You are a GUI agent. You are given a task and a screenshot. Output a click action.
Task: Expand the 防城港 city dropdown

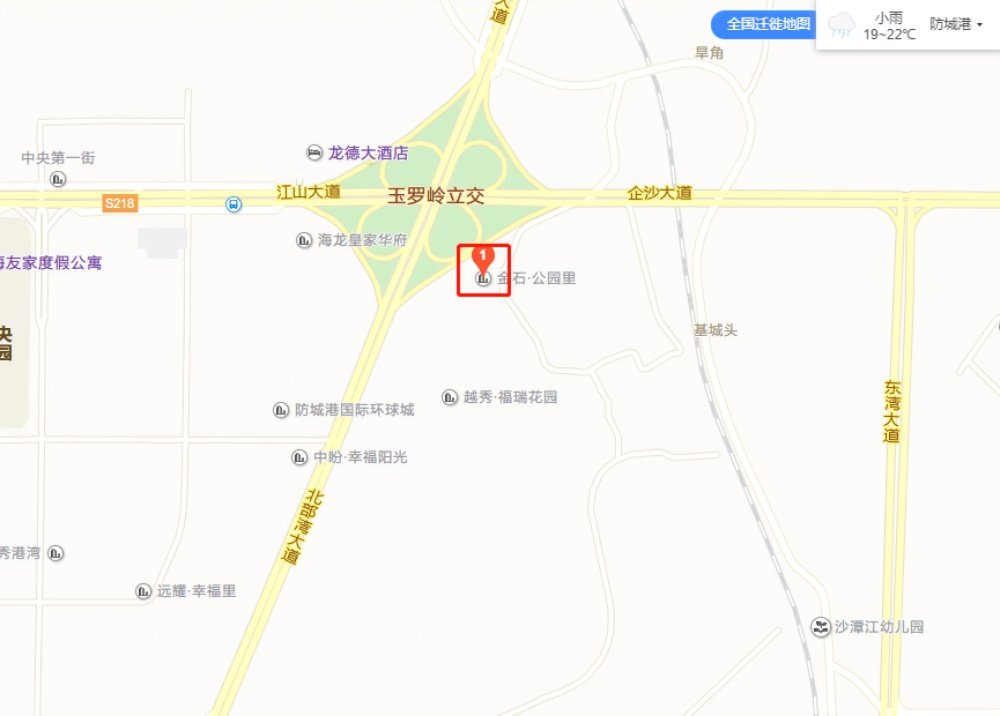tap(955, 24)
